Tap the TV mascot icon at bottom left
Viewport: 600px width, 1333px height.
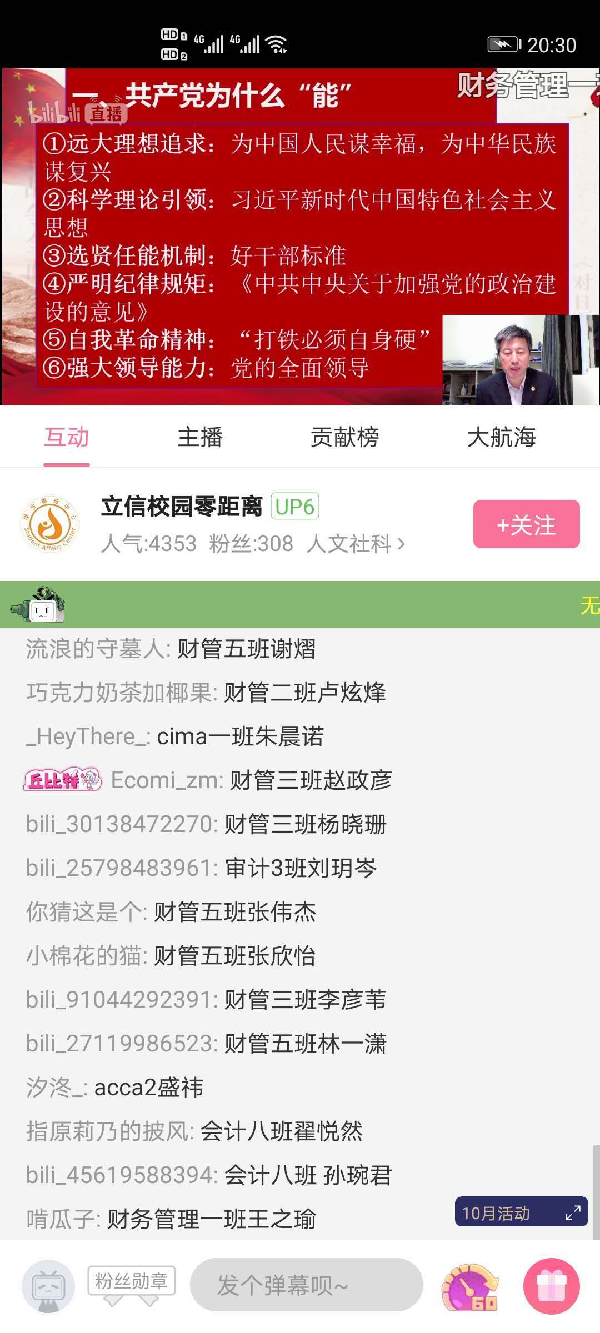pyautogui.click(x=48, y=1286)
